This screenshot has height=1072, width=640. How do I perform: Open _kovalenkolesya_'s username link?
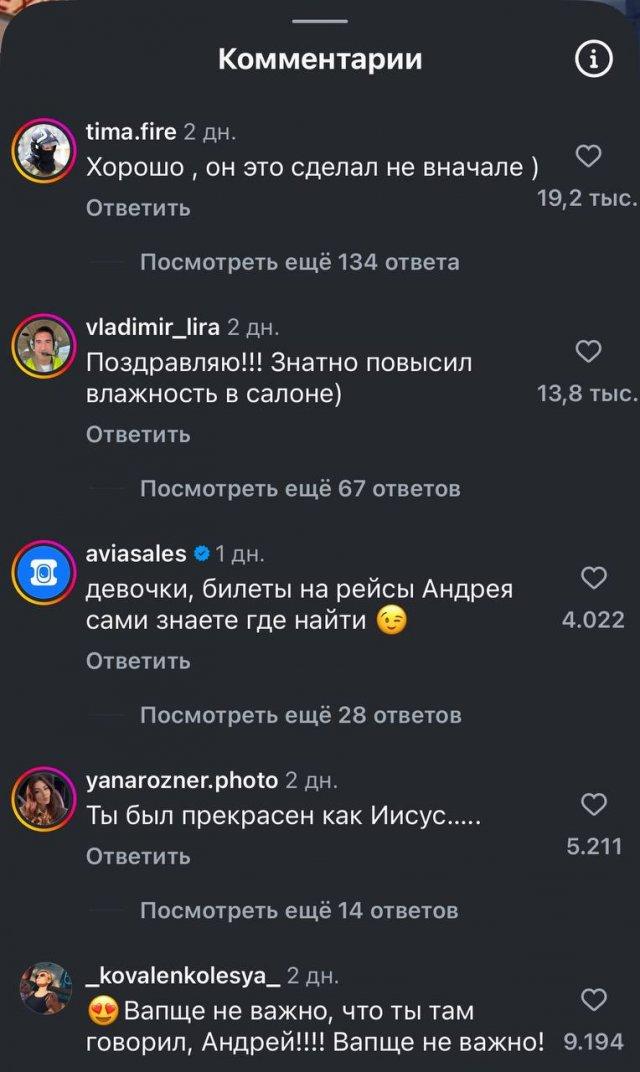coord(182,975)
